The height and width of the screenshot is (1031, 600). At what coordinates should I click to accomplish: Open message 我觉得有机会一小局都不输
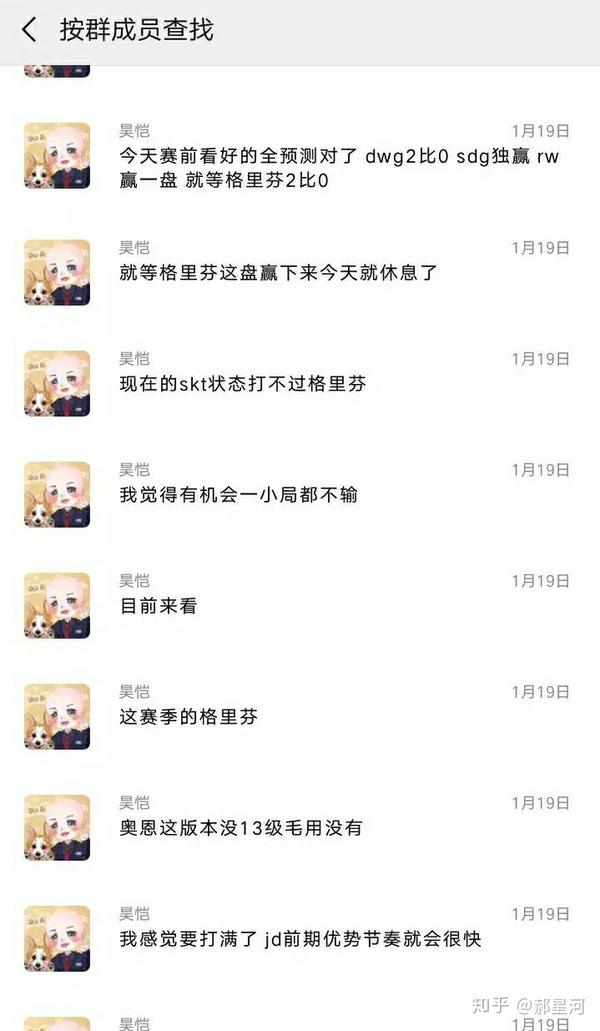(x=238, y=494)
